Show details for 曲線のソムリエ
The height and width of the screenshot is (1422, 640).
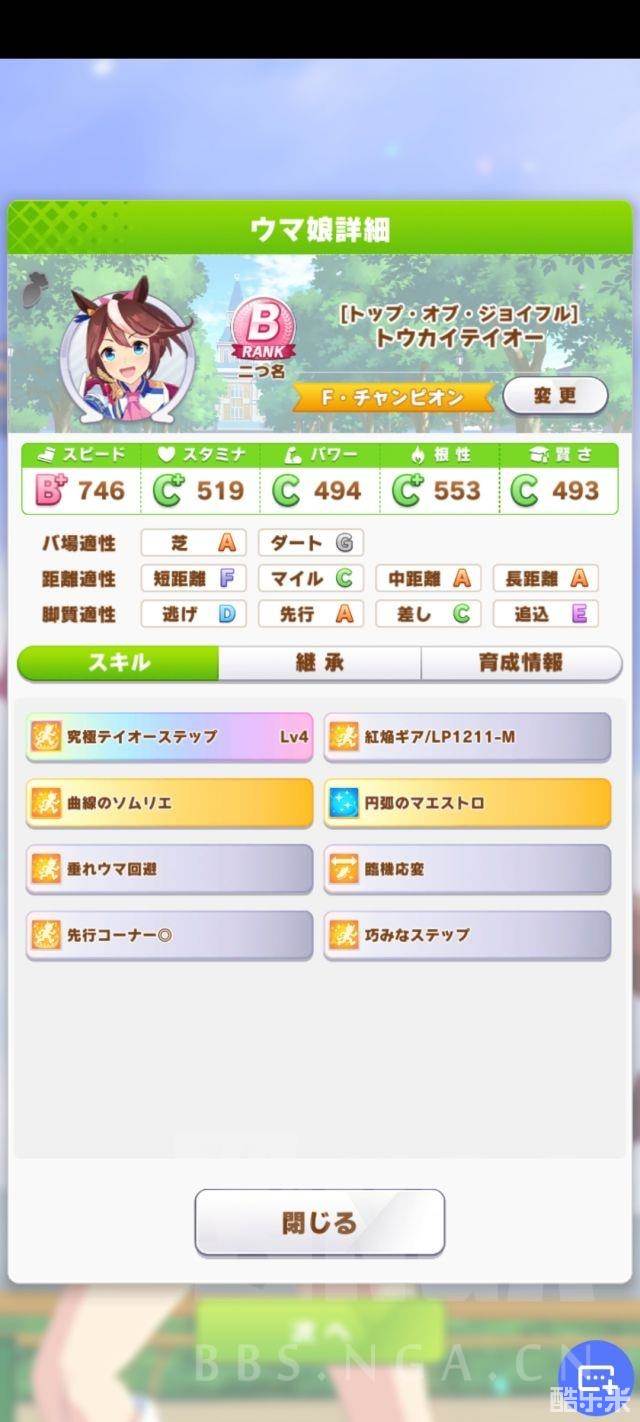coord(169,802)
